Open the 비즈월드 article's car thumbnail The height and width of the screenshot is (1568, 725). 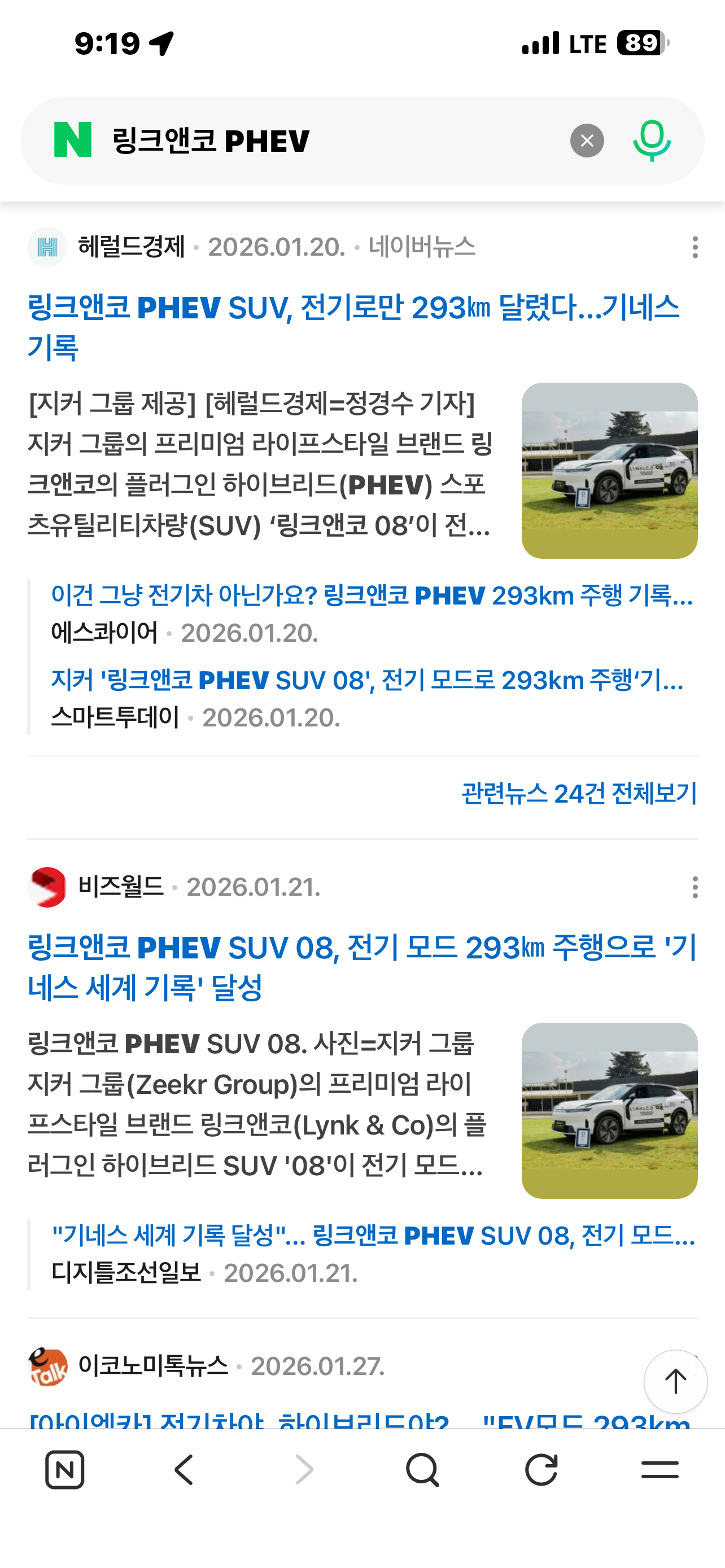(x=609, y=1111)
